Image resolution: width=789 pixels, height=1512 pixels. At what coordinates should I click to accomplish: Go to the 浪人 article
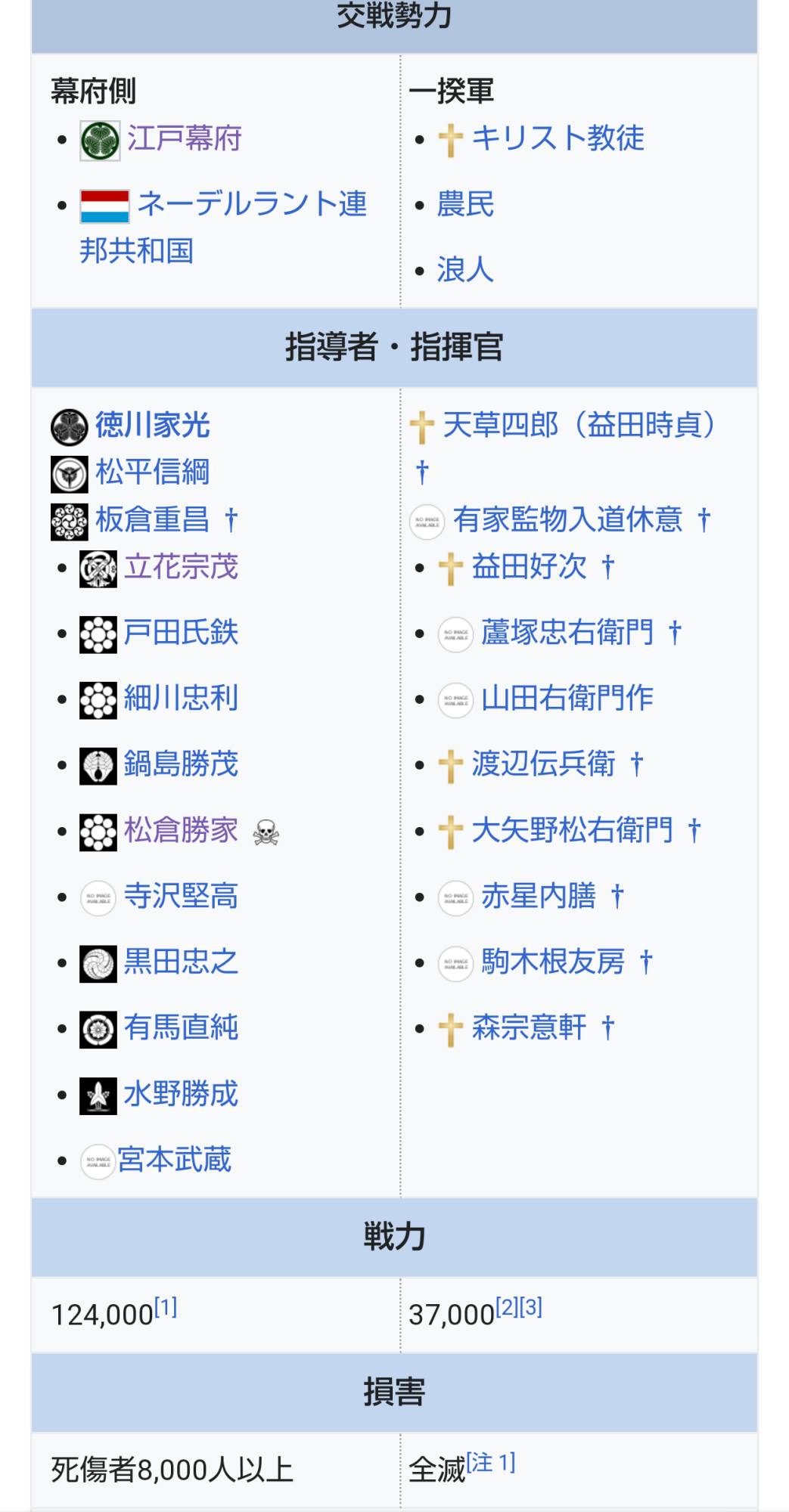465,270
